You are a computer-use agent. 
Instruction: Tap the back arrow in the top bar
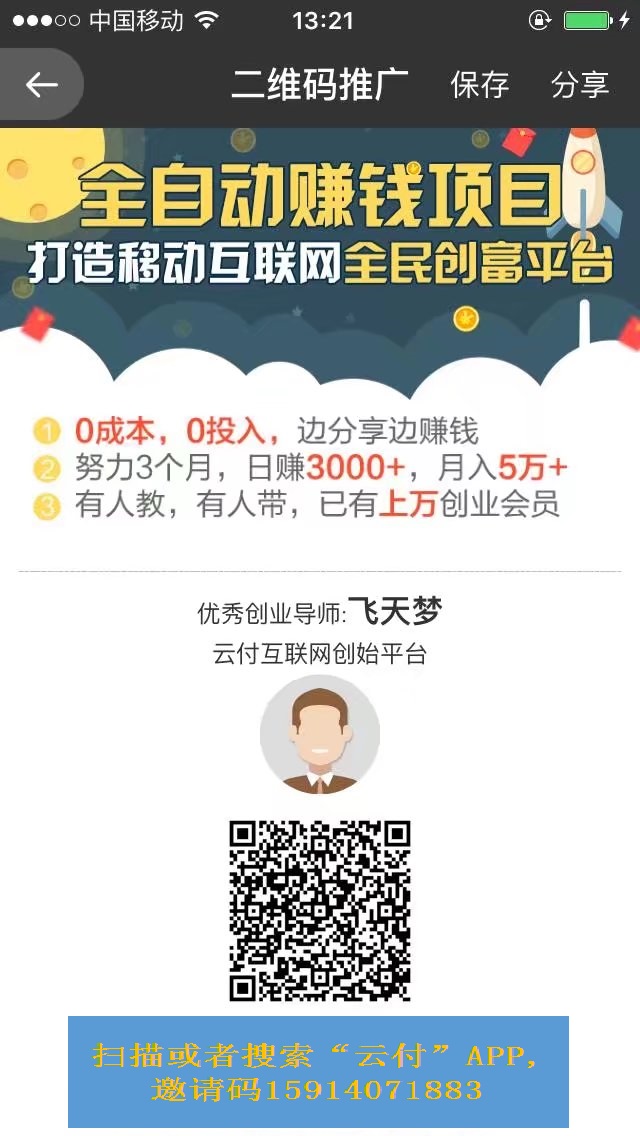[x=41, y=85]
